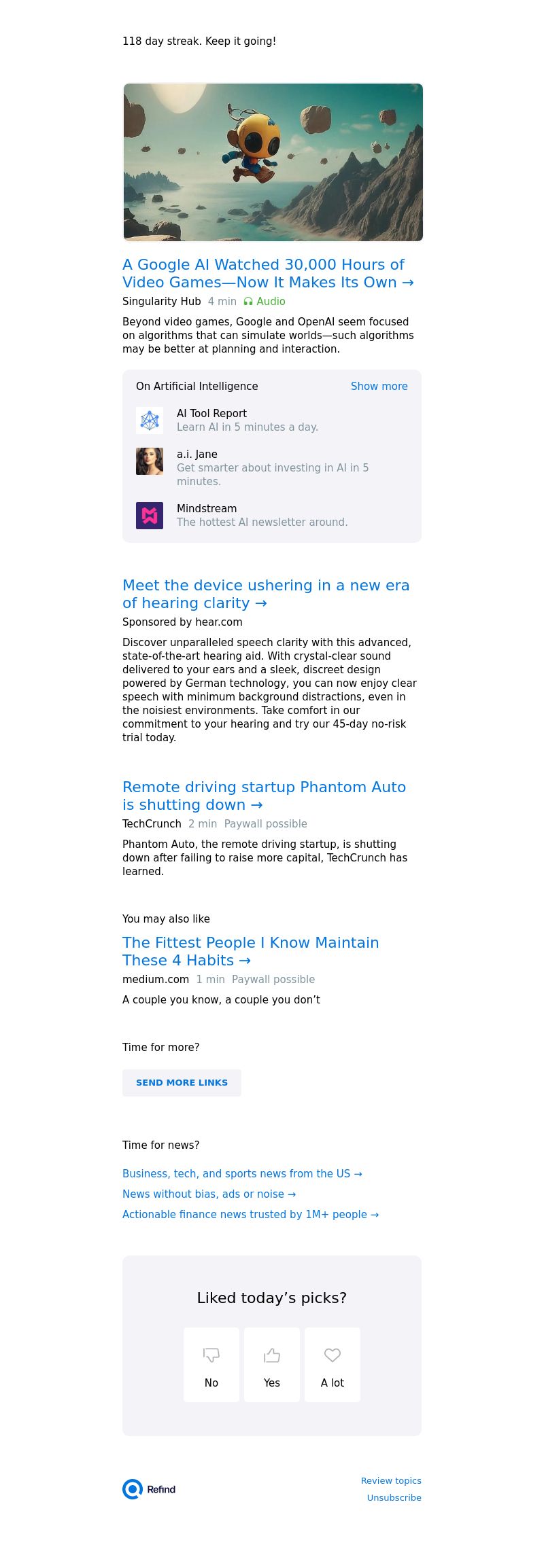Play the Audio version of the article
Image resolution: width=544 pixels, height=1568 pixels.
(x=265, y=301)
